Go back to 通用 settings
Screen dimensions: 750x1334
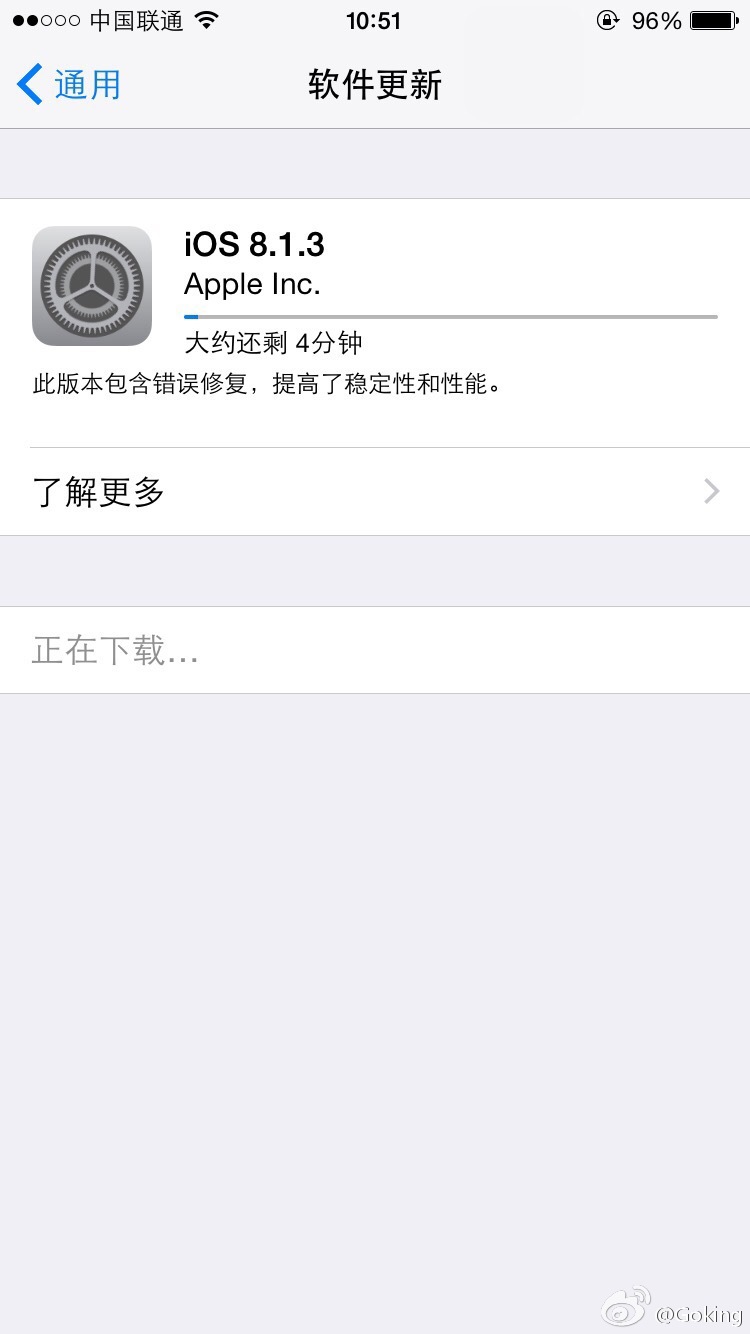[x=70, y=85]
